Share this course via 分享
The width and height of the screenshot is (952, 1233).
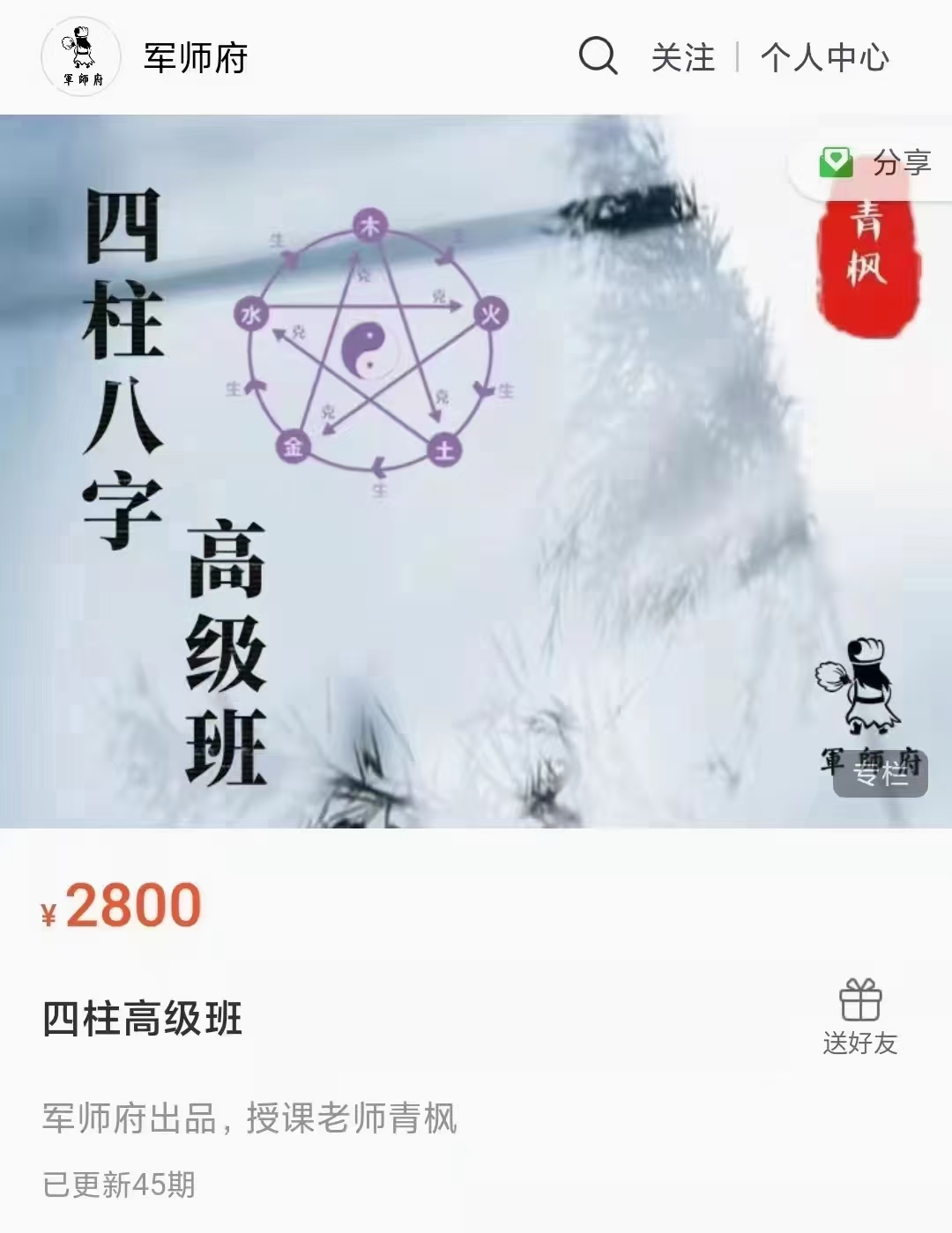pos(877,162)
